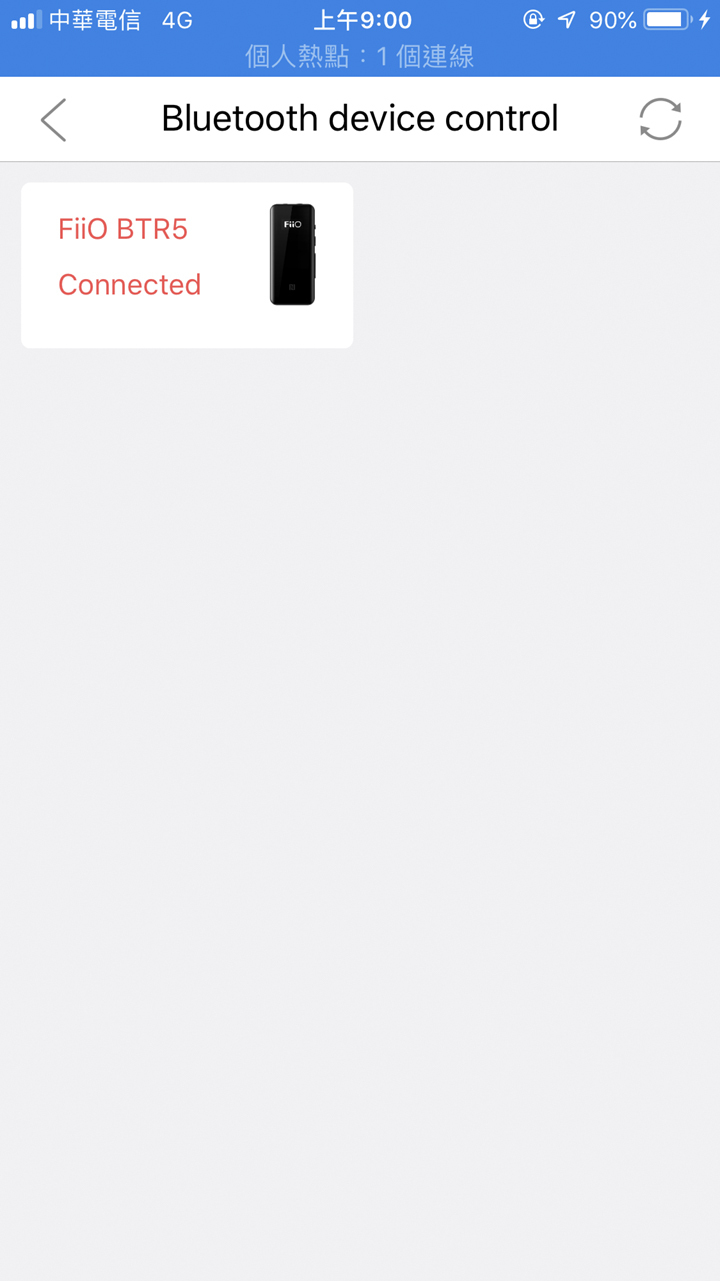The height and width of the screenshot is (1281, 720).
Task: Open the connected FiiO BTR5 device card
Action: point(187,265)
